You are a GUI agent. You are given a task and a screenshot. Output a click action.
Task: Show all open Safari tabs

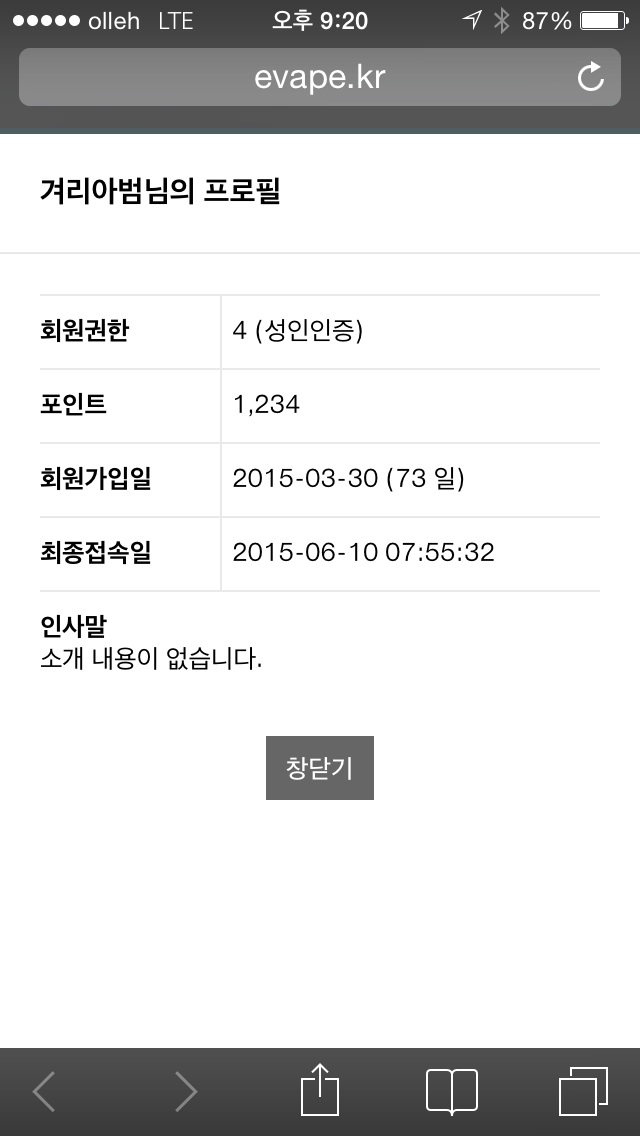click(583, 1091)
